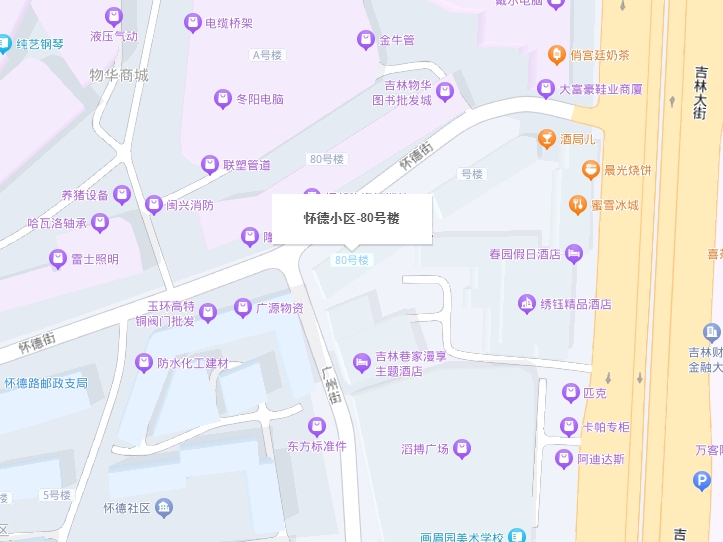723x542 pixels.
Task: Tap the 吉林物华图书批发城 marker
Action: coord(445,92)
